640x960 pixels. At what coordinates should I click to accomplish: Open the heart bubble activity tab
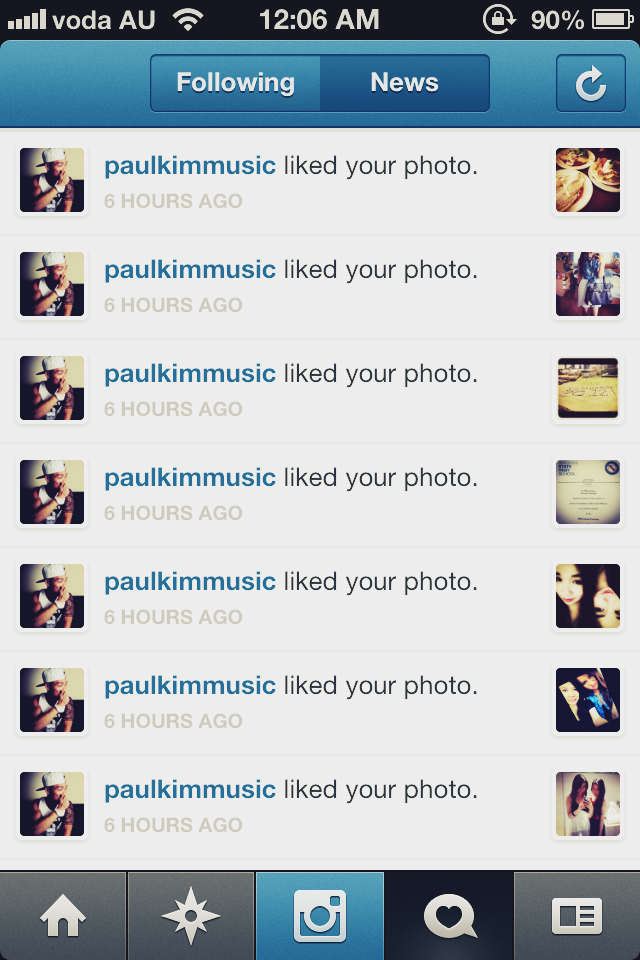[449, 916]
